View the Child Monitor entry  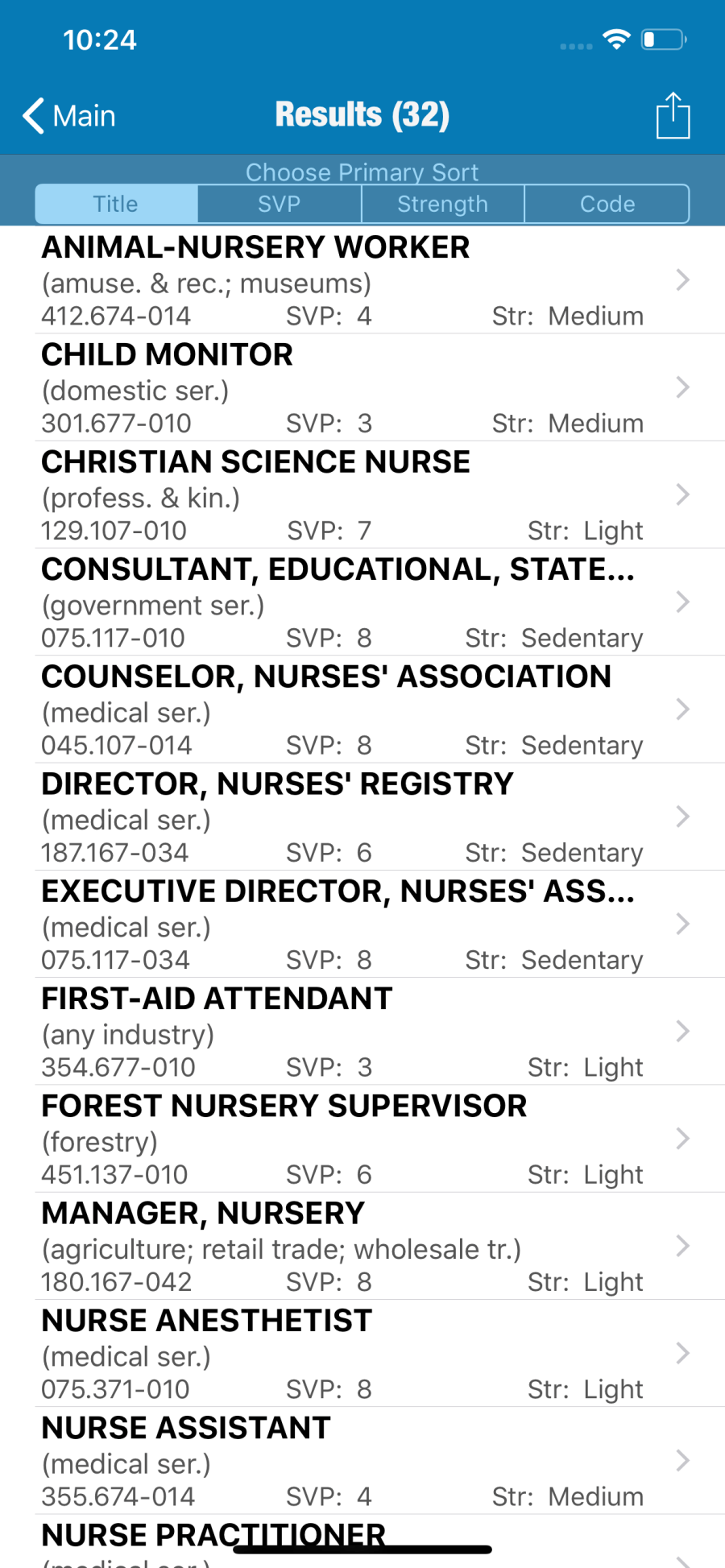click(x=362, y=387)
